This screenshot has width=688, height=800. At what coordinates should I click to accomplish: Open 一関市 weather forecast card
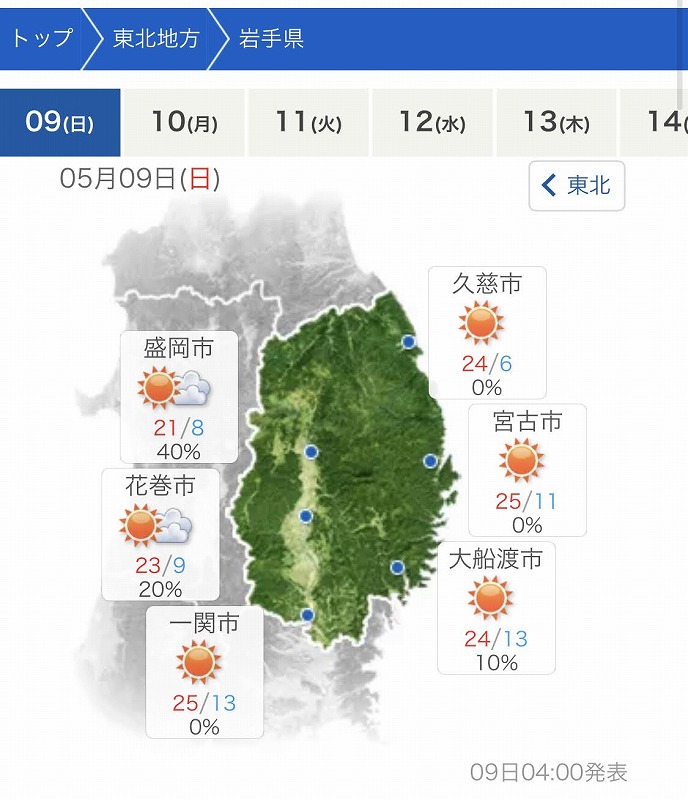click(x=204, y=672)
